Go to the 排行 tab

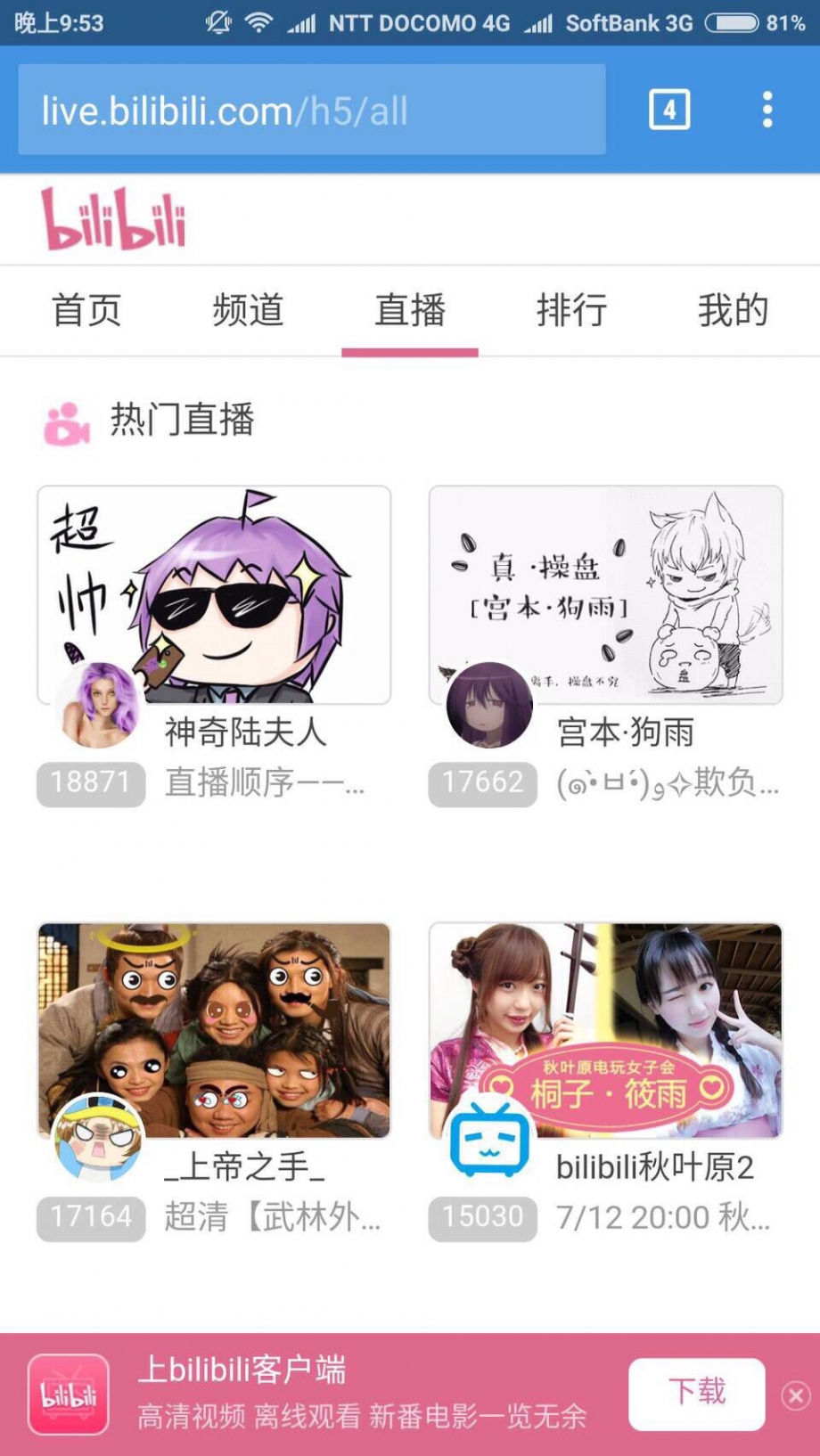coord(571,310)
